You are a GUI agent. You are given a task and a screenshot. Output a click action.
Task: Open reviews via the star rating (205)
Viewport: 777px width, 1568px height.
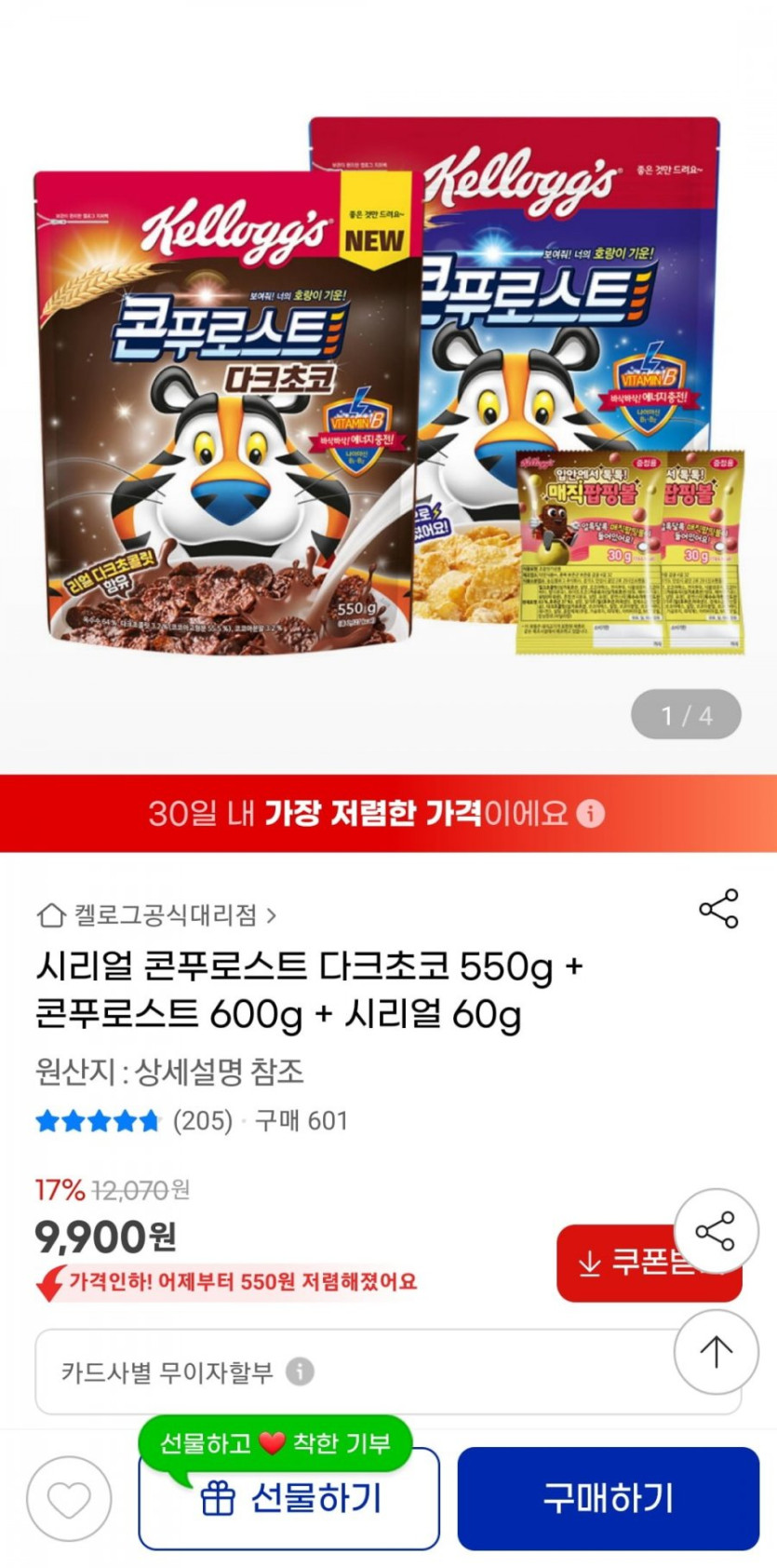coord(134,1120)
